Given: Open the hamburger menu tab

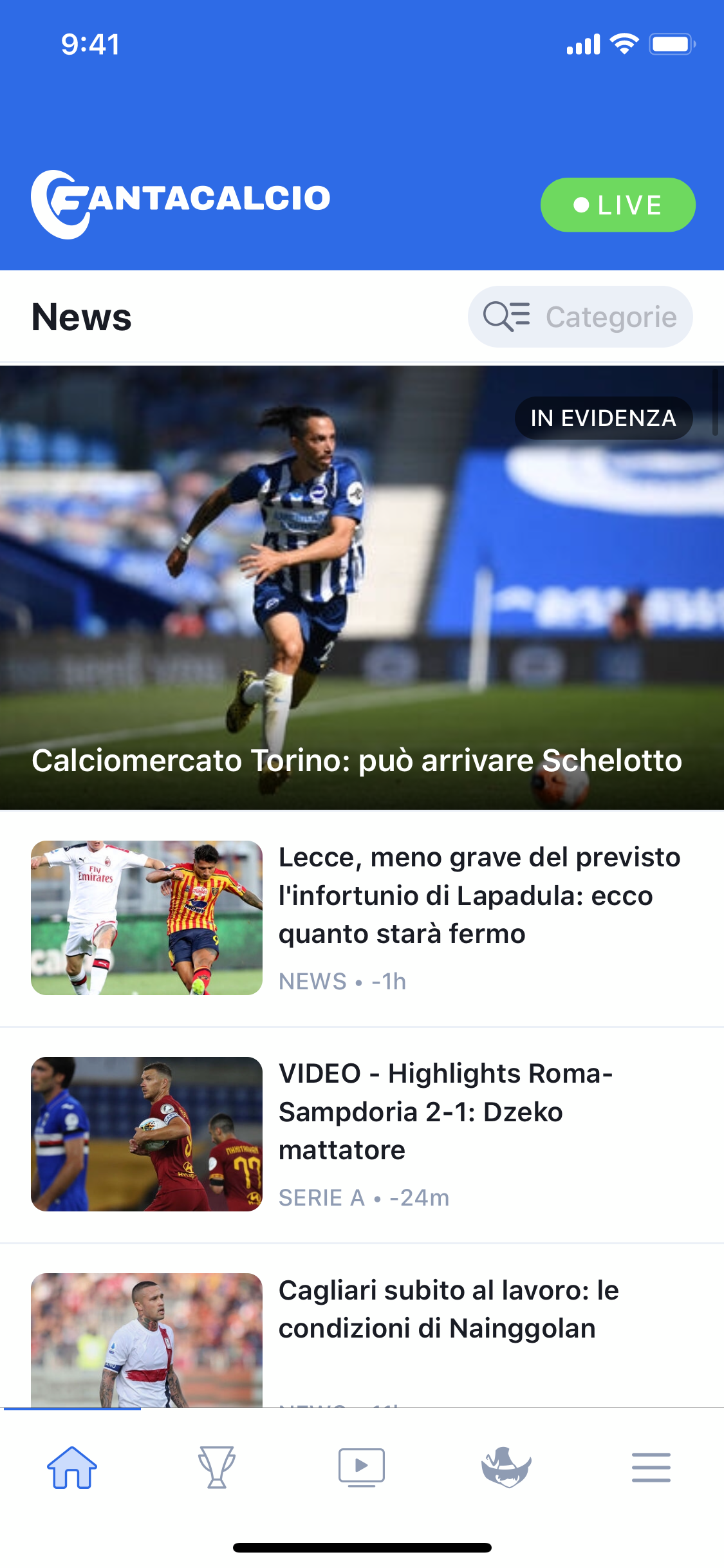Looking at the screenshot, I should (x=651, y=1468).
